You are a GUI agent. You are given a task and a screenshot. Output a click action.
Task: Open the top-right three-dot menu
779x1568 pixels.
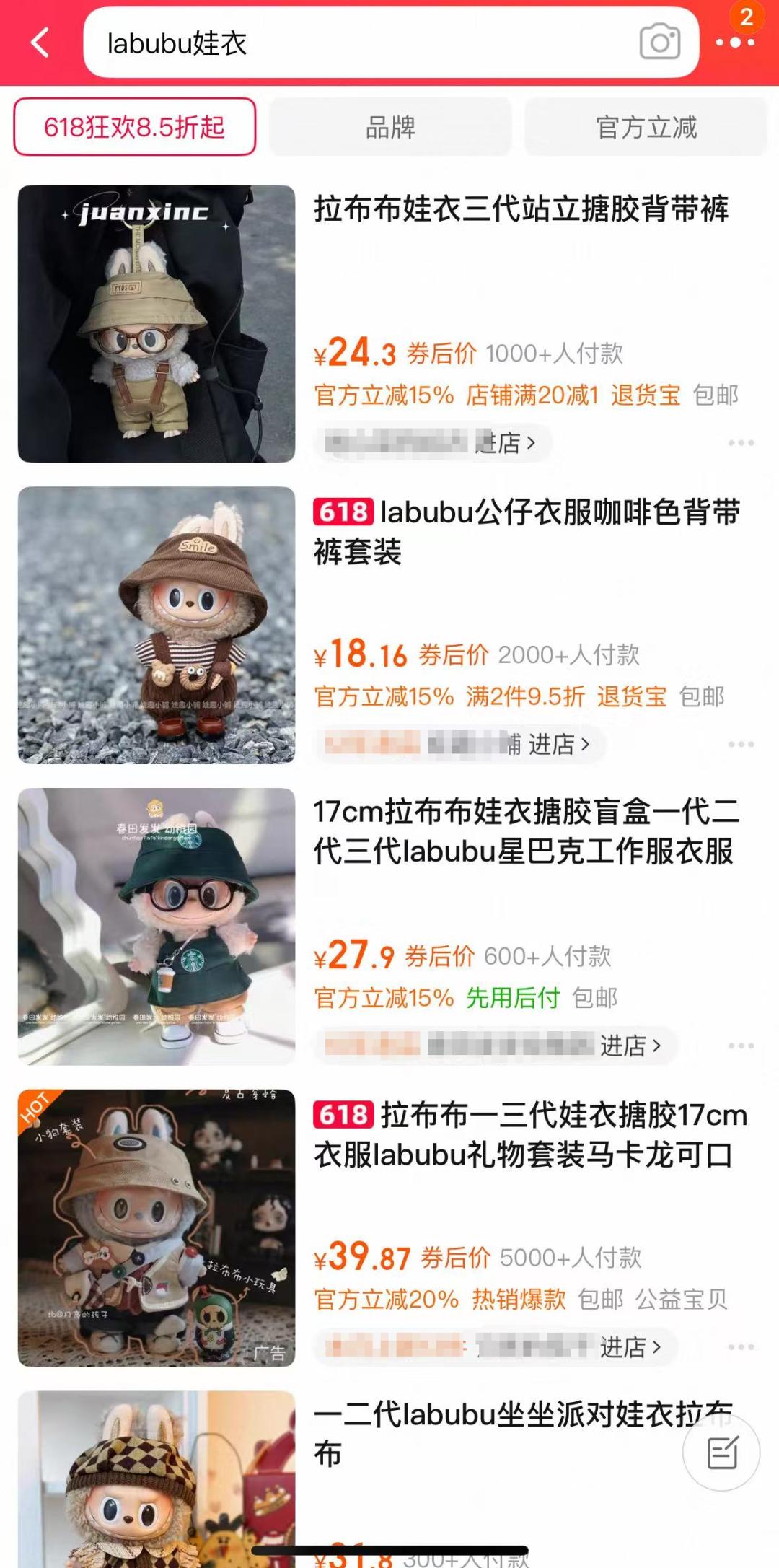point(735,43)
